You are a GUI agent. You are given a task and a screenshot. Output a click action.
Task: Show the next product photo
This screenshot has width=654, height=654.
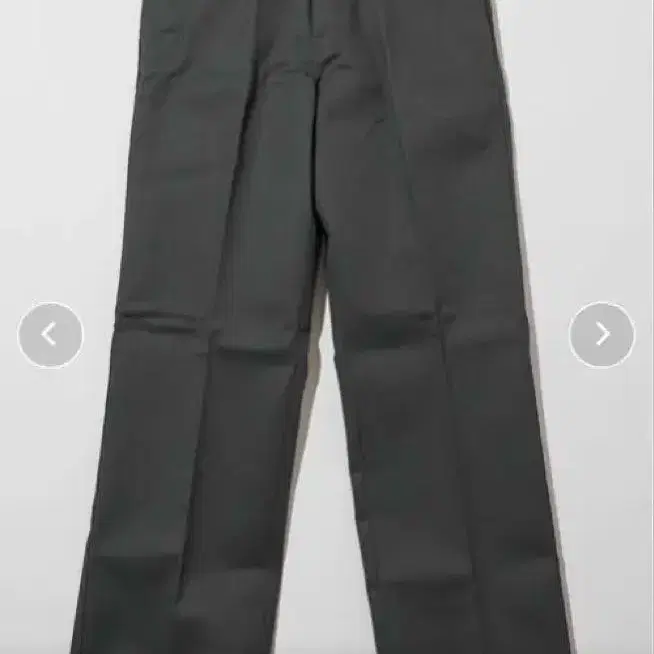tap(602, 335)
